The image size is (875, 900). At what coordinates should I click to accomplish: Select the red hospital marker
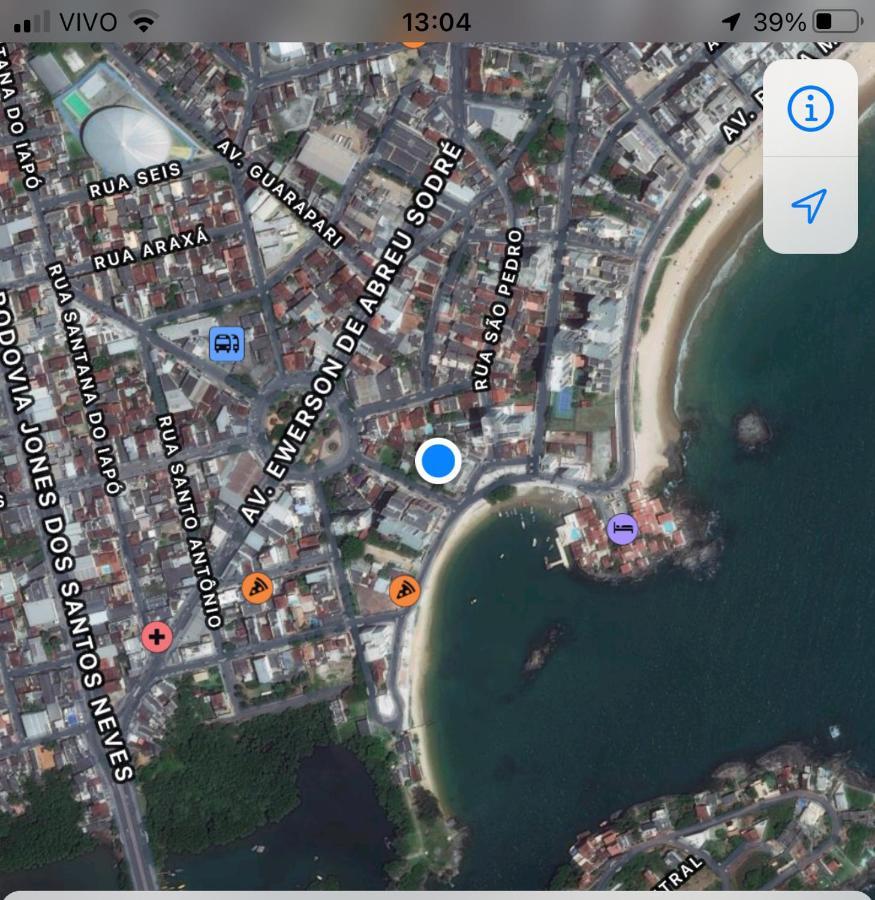156,636
